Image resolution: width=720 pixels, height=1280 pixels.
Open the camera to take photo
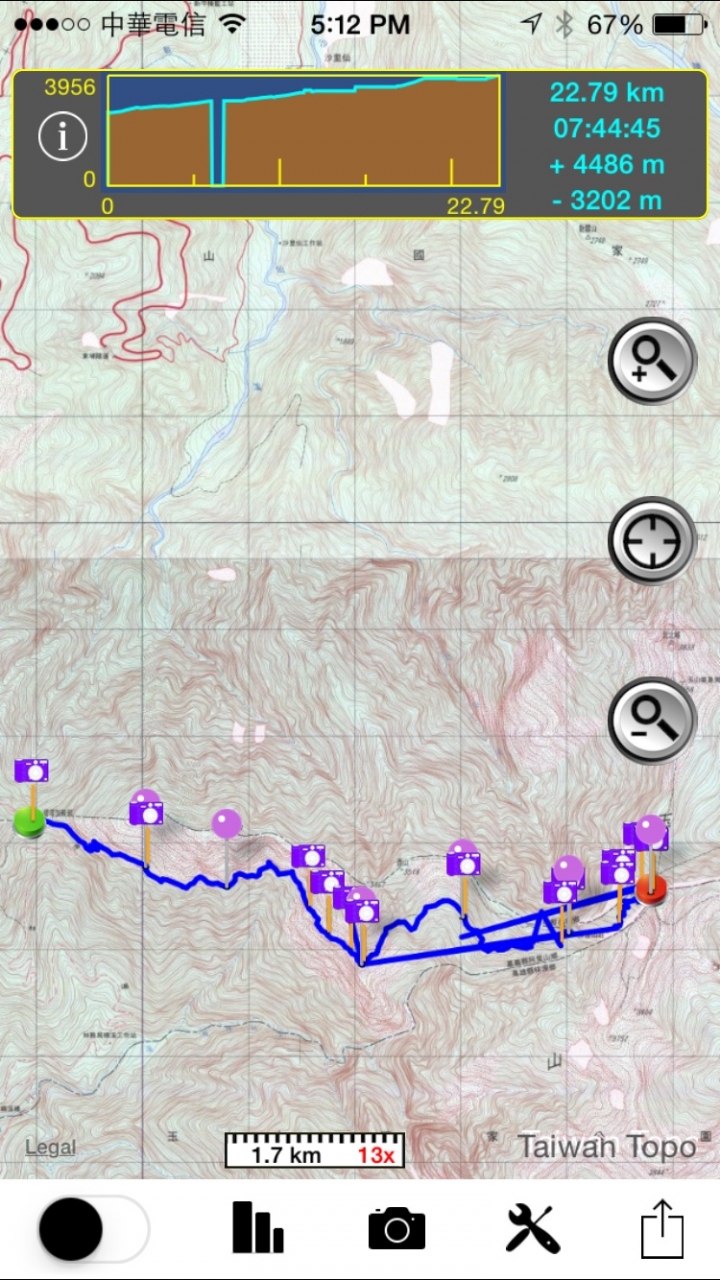(397, 1228)
